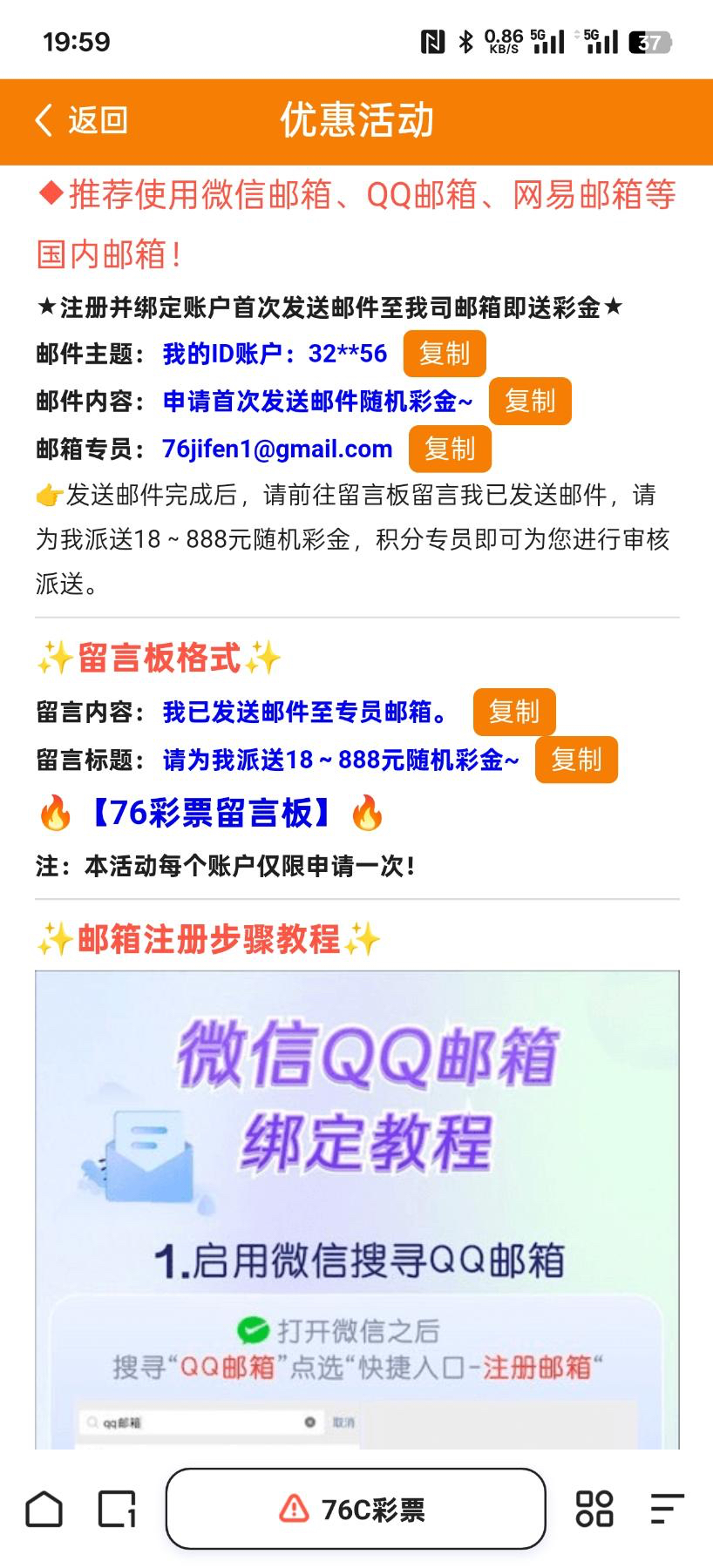Copy the 邮件主题 ID account text
Image resolution: width=713 pixels, height=1568 pixels.
pyautogui.click(x=444, y=354)
